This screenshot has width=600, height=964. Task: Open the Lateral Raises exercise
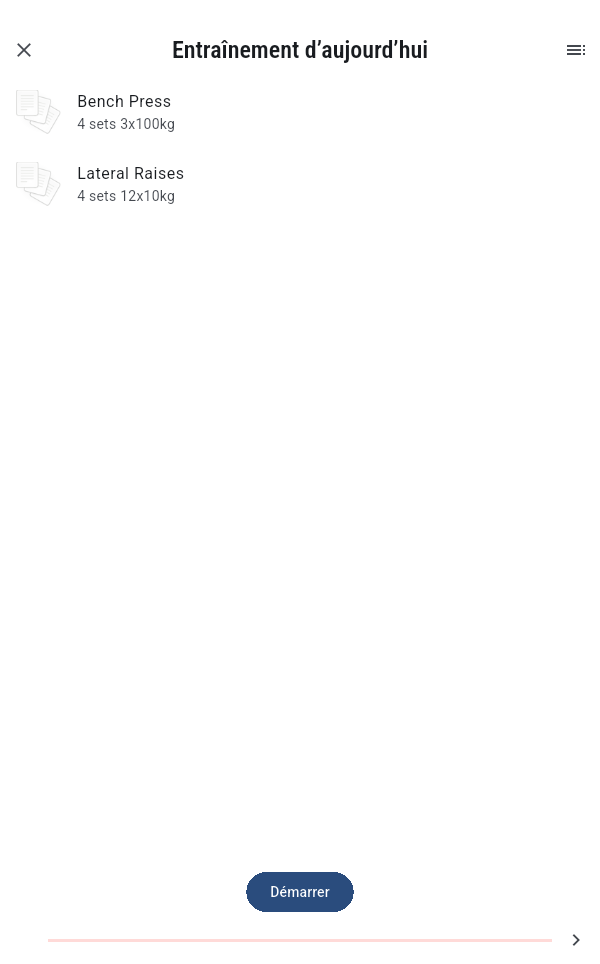[130, 184]
